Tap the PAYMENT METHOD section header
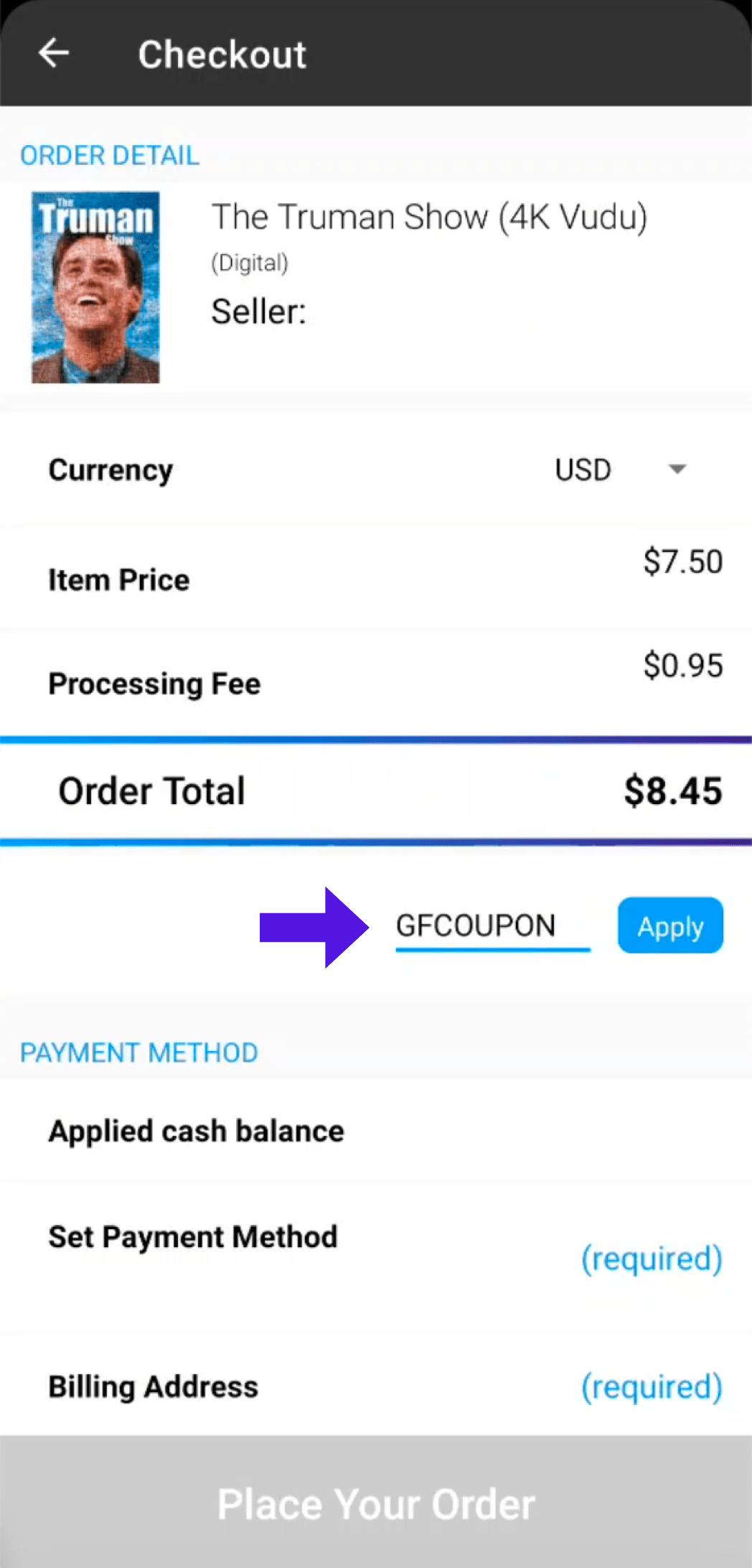The width and height of the screenshot is (752, 1568). tap(138, 1052)
